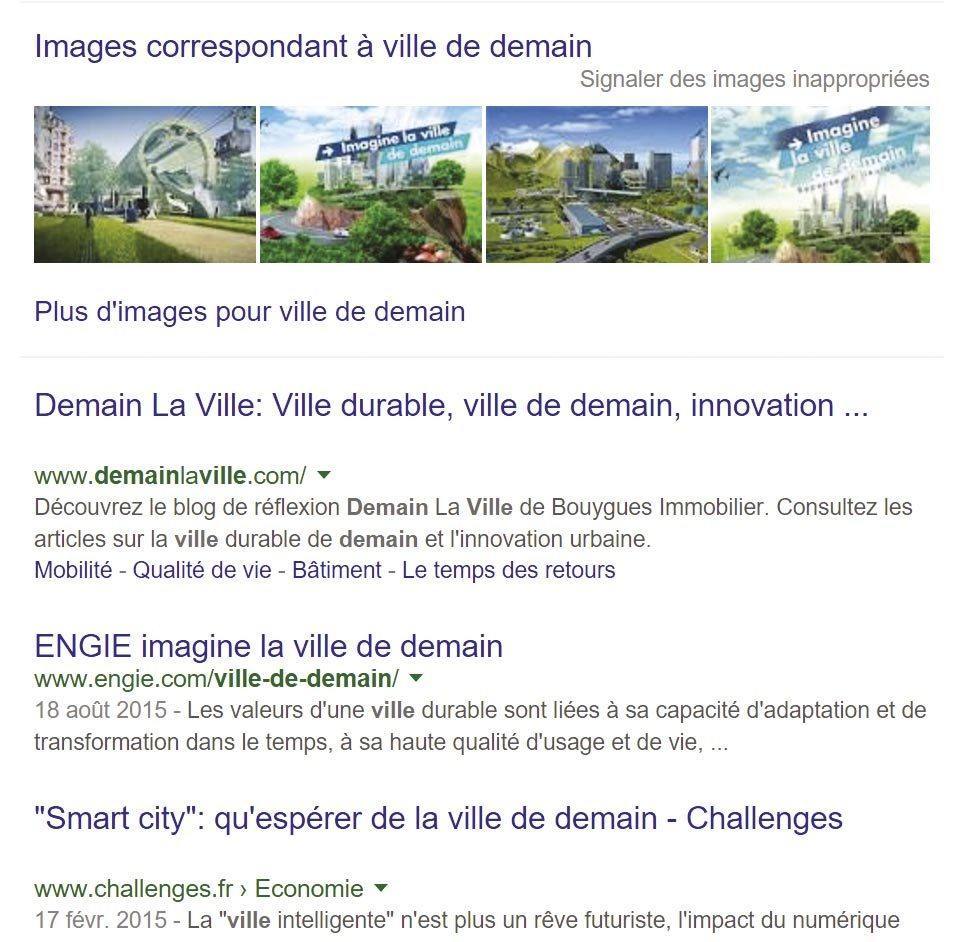Expand the dropdown arrow next to www.demainlaville.com
The width and height of the screenshot is (961, 942).
[x=324, y=474]
